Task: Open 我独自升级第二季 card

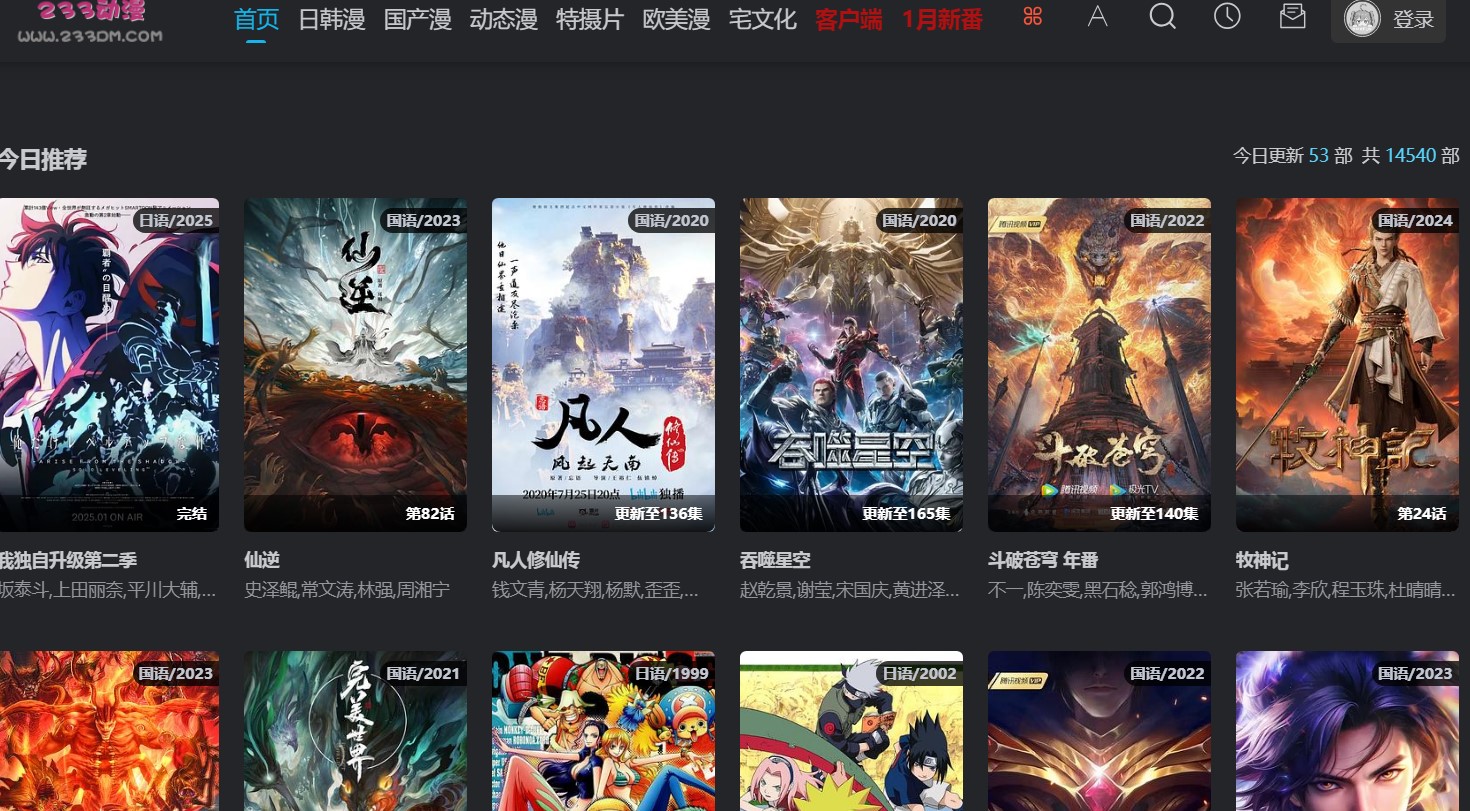Action: 108,364
